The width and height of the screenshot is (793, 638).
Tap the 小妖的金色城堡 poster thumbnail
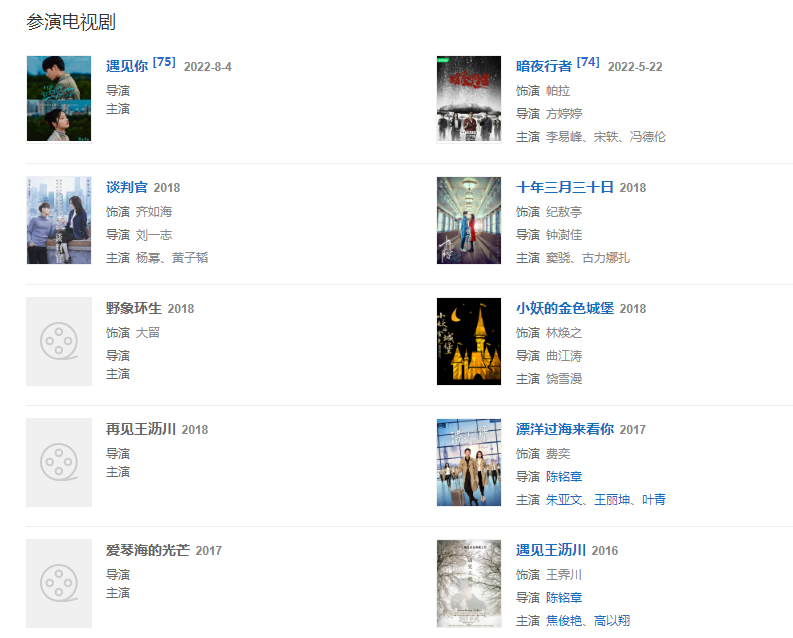469,341
